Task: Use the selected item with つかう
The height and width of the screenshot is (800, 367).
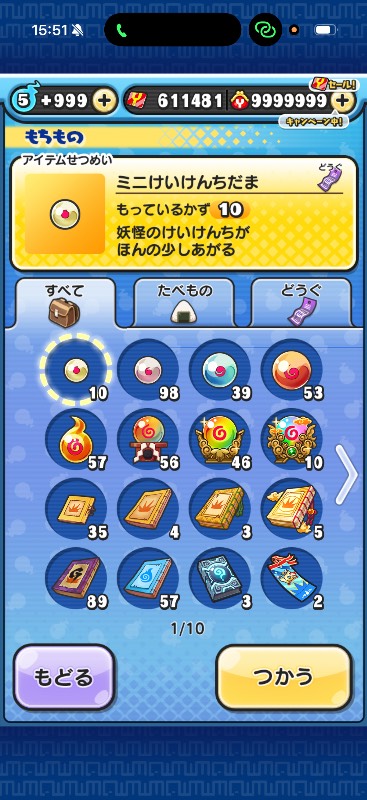Action: [x=284, y=677]
